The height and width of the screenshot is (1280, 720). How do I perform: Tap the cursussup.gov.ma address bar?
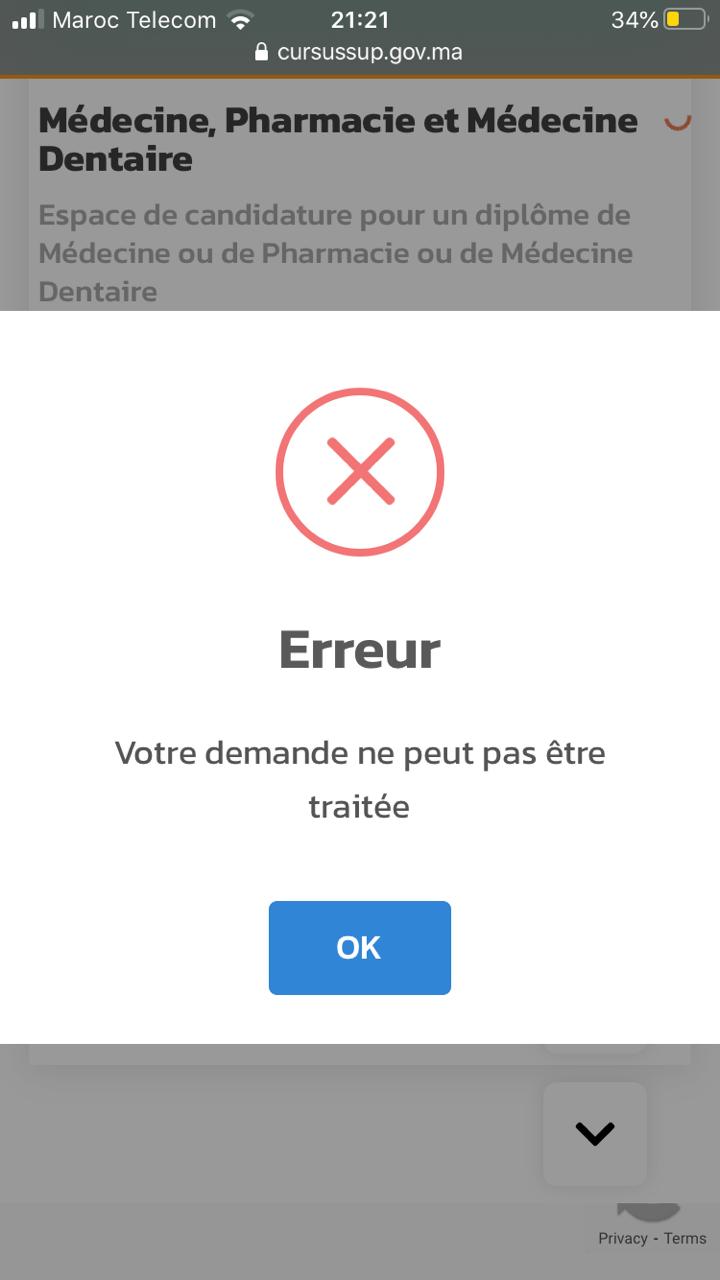pyautogui.click(x=360, y=52)
